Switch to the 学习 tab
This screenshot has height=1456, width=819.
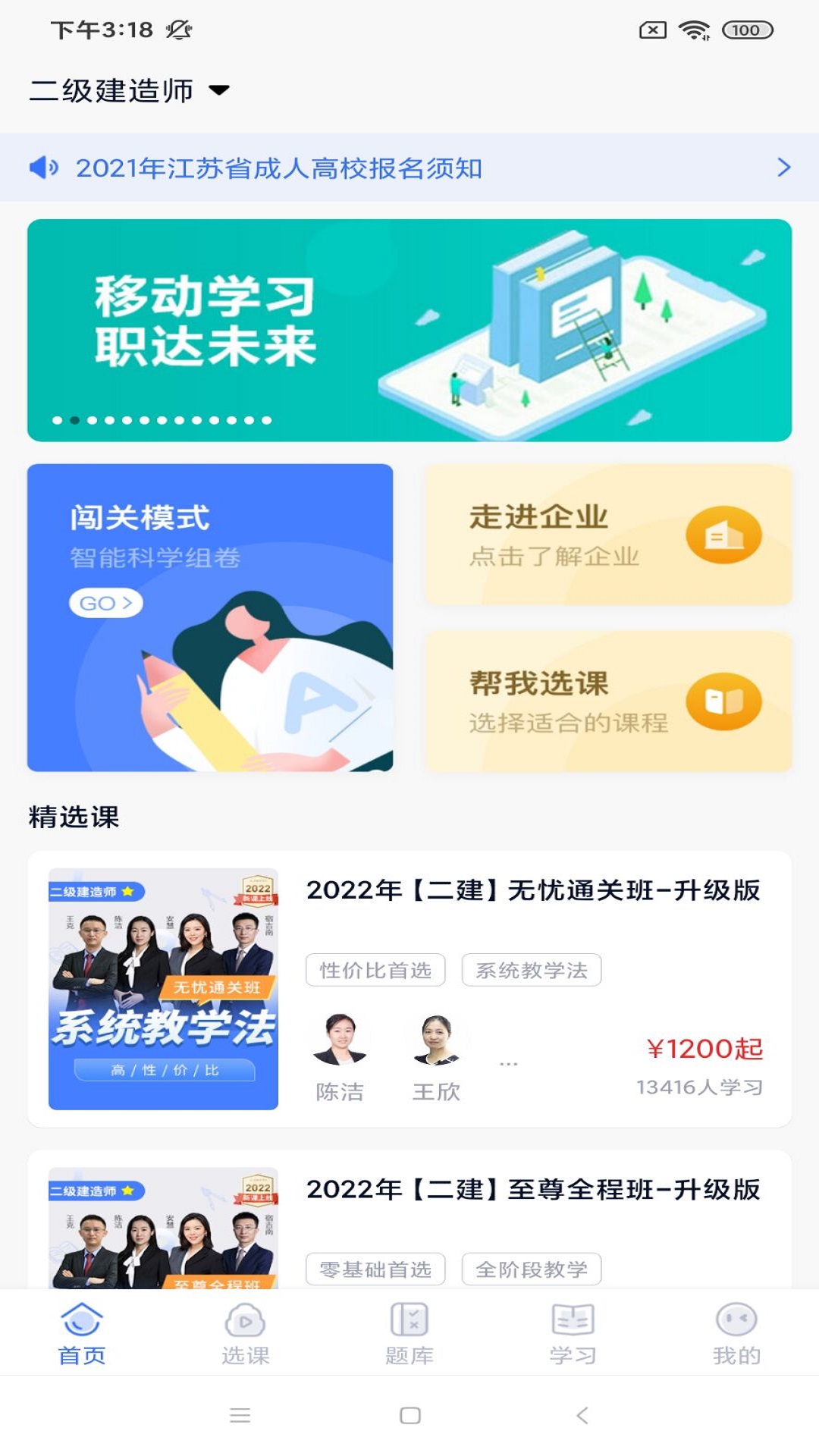pyautogui.click(x=573, y=1334)
